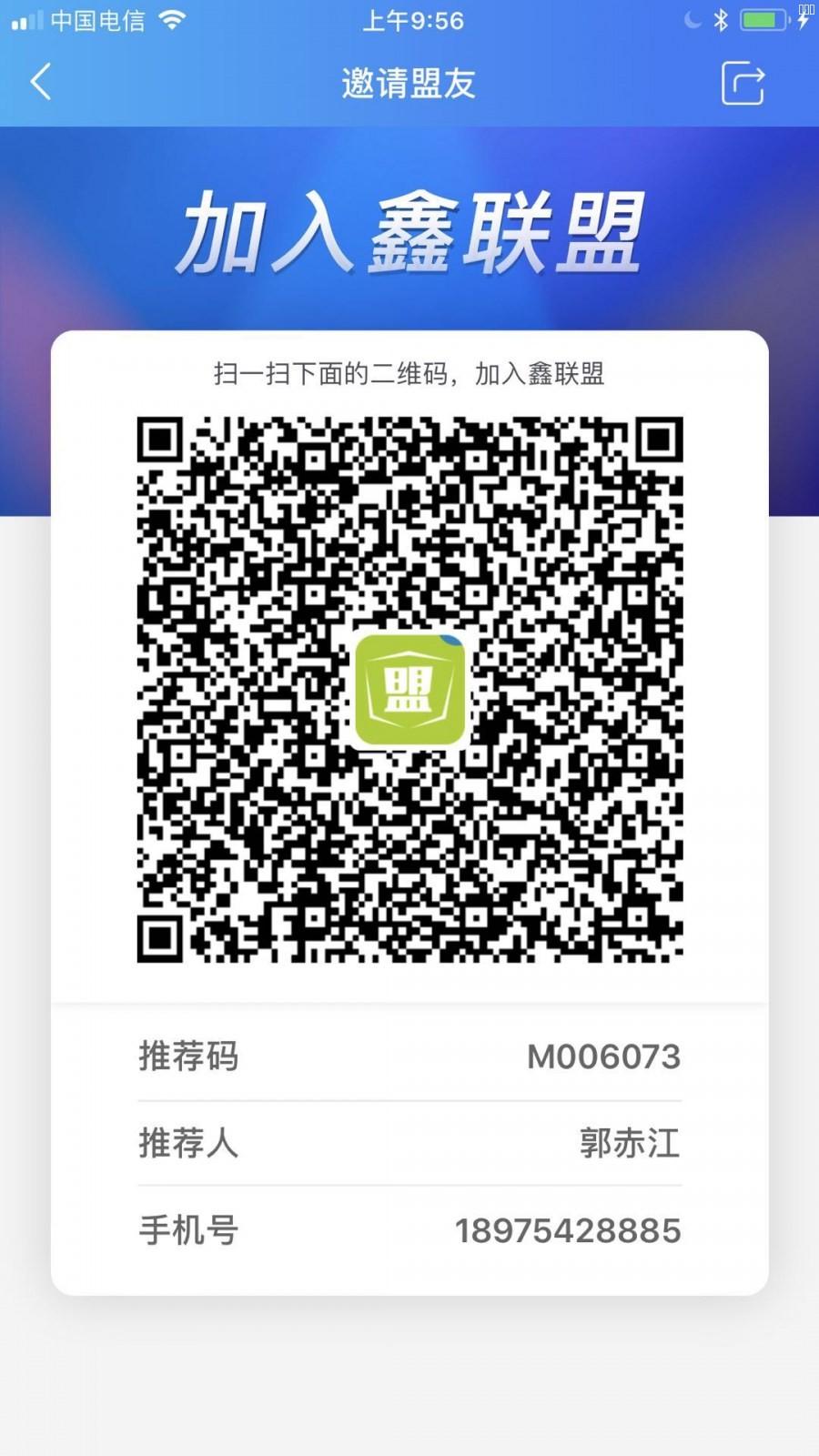819x1456 pixels.
Task: Tap the phone number 18975428885
Action: pos(567,1230)
